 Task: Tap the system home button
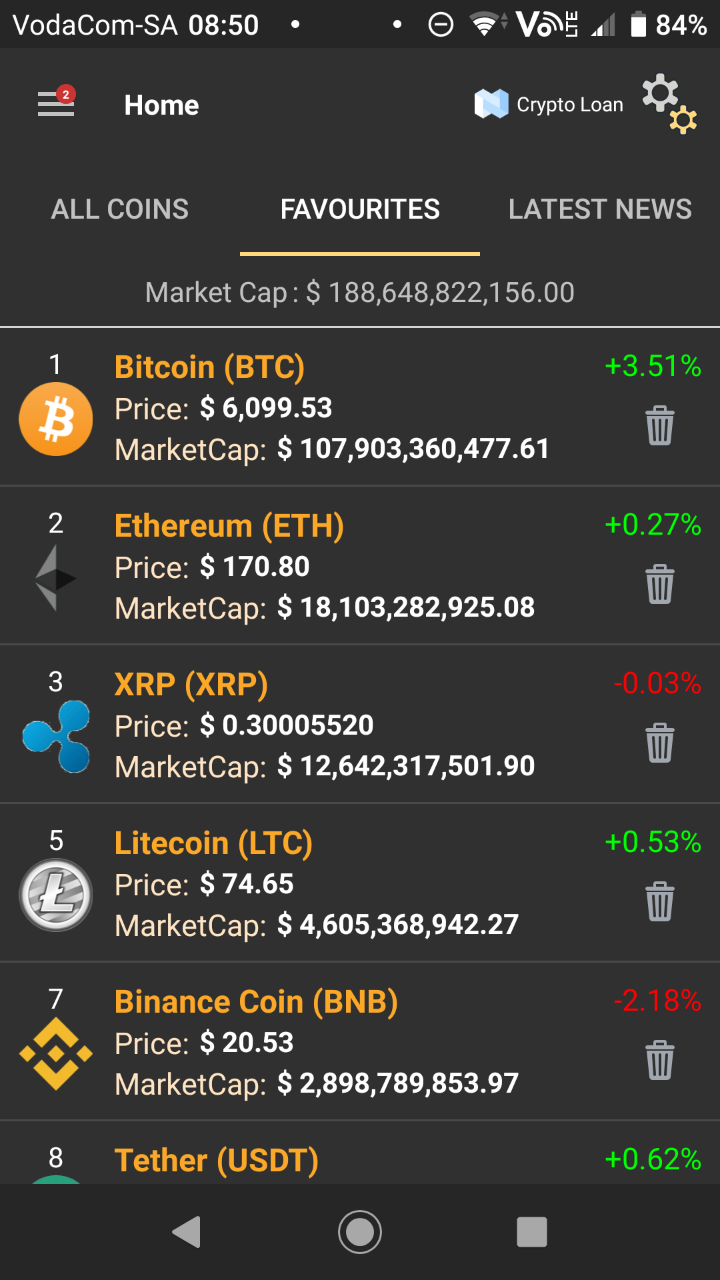pos(360,1232)
